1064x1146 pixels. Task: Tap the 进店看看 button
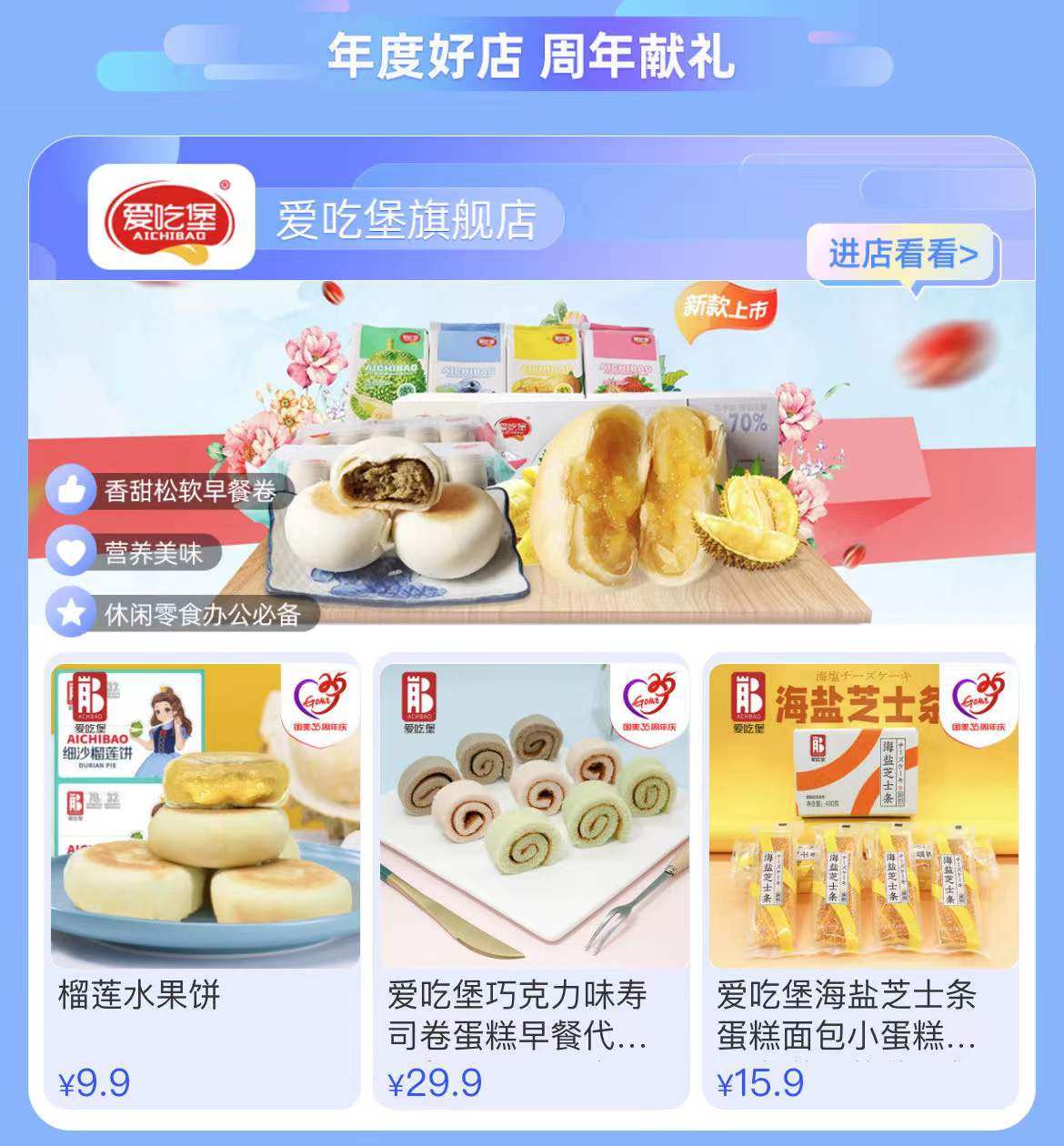[x=902, y=255]
